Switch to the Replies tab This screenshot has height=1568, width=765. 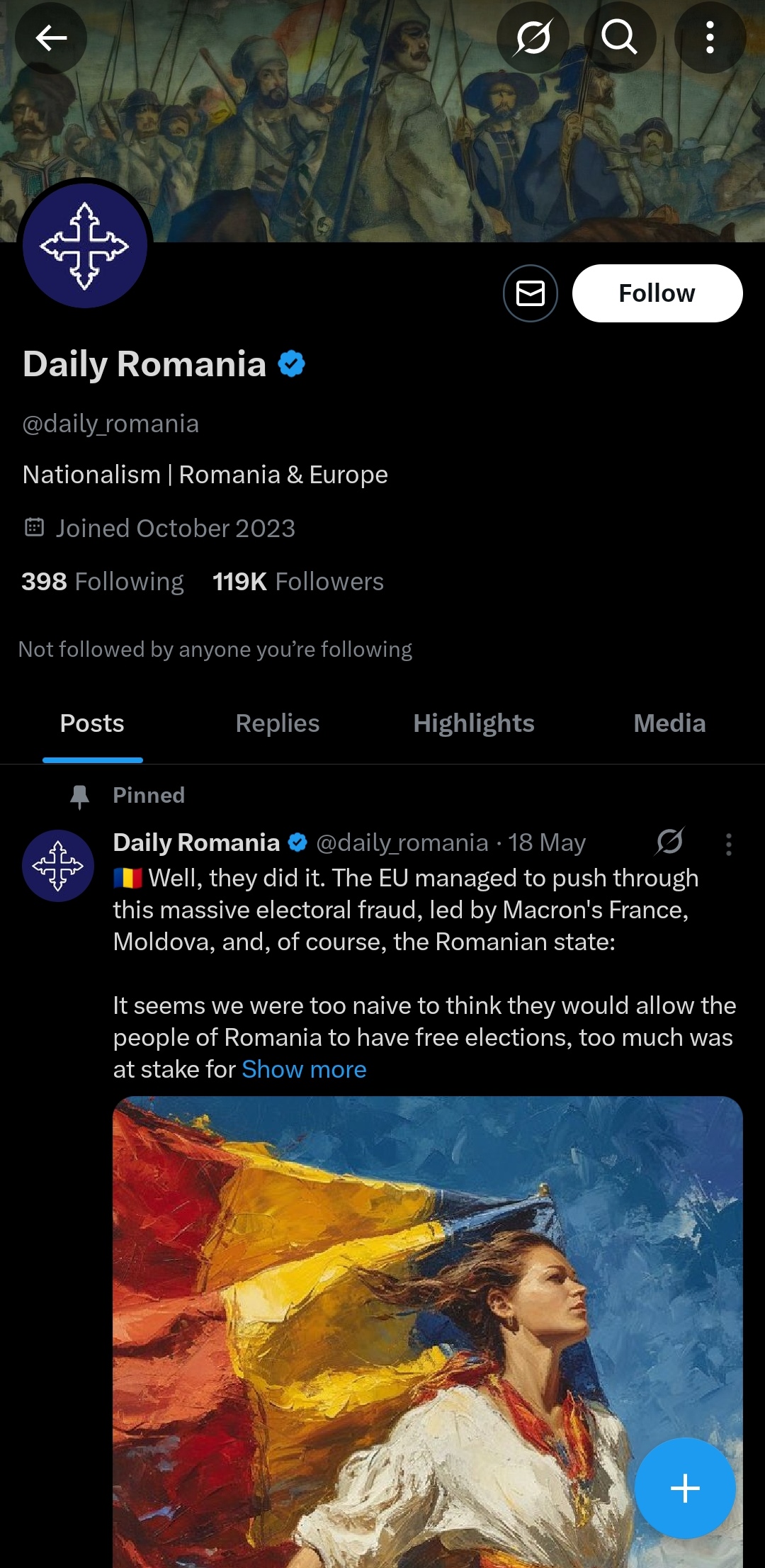(x=277, y=723)
